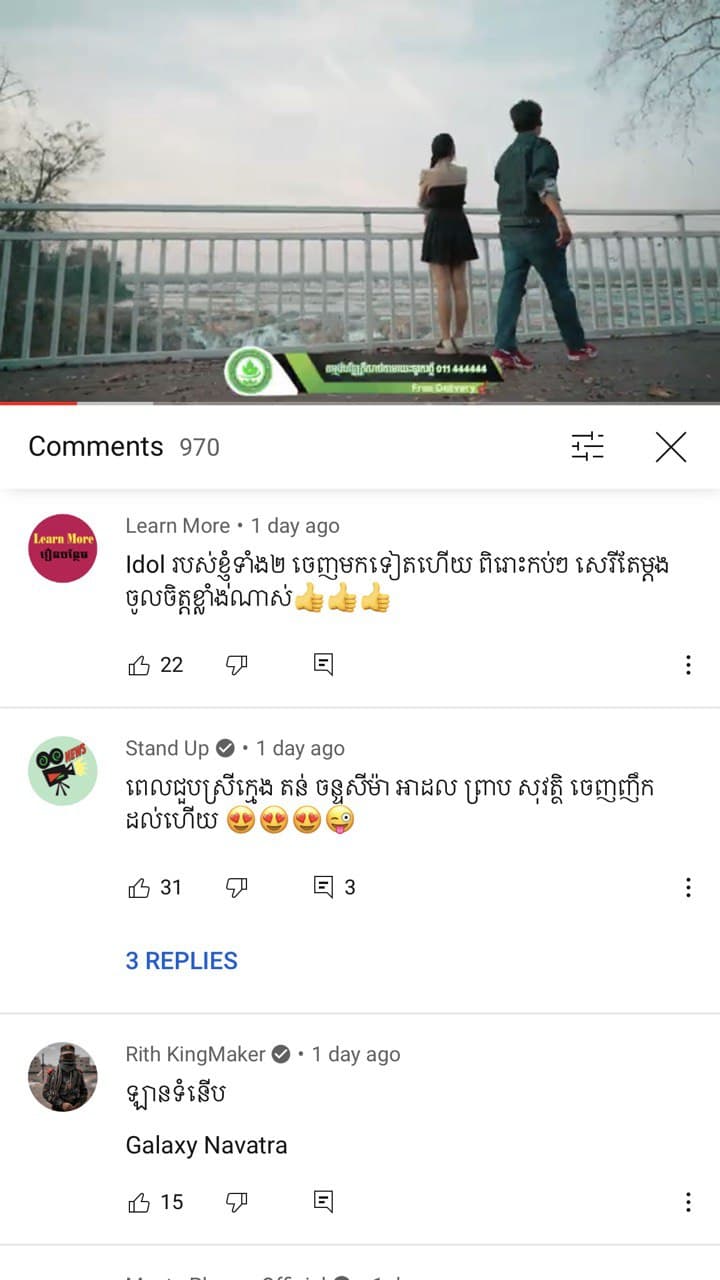Dislike Stand Up's comment
Image resolution: width=720 pixels, height=1280 pixels.
(x=236, y=887)
